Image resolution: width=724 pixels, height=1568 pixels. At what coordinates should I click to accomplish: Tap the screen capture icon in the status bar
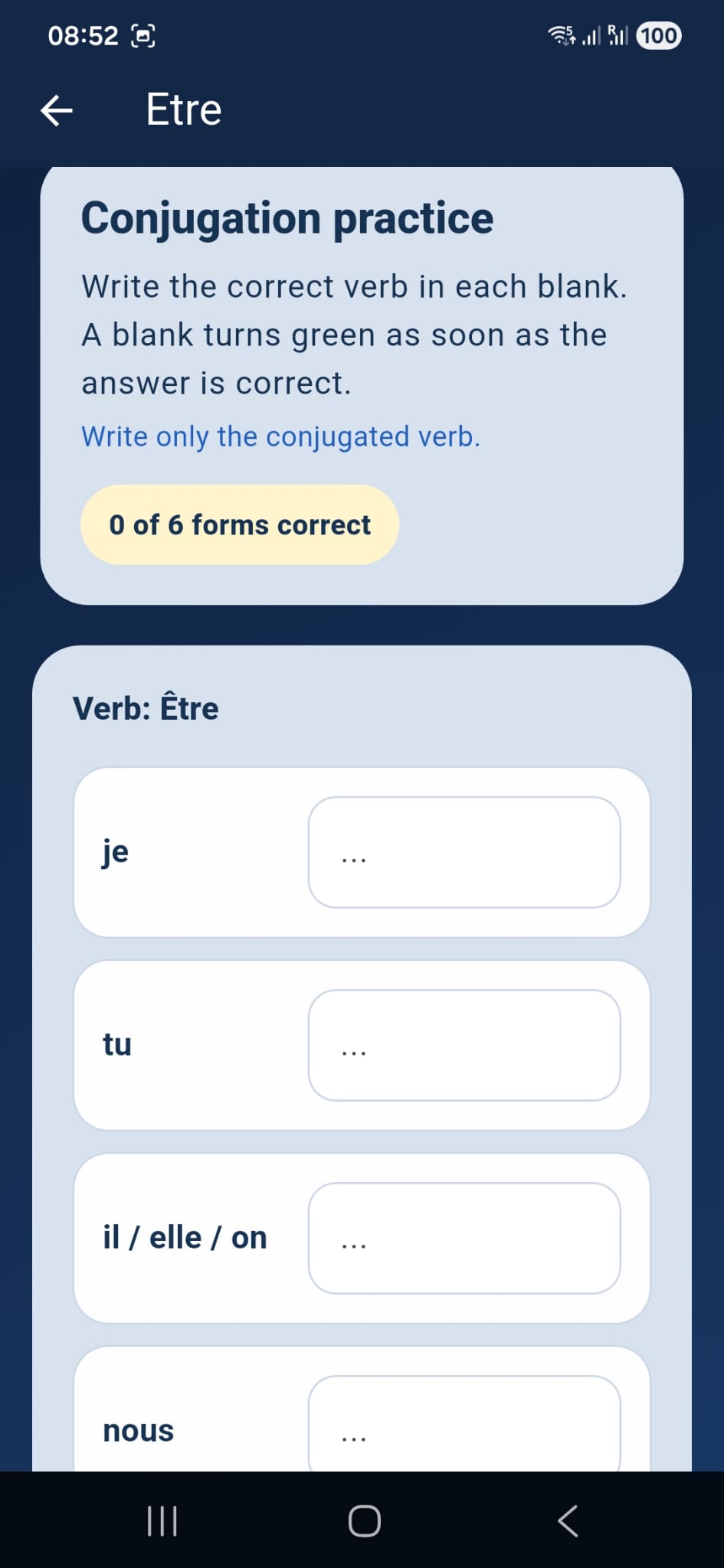pos(143,34)
